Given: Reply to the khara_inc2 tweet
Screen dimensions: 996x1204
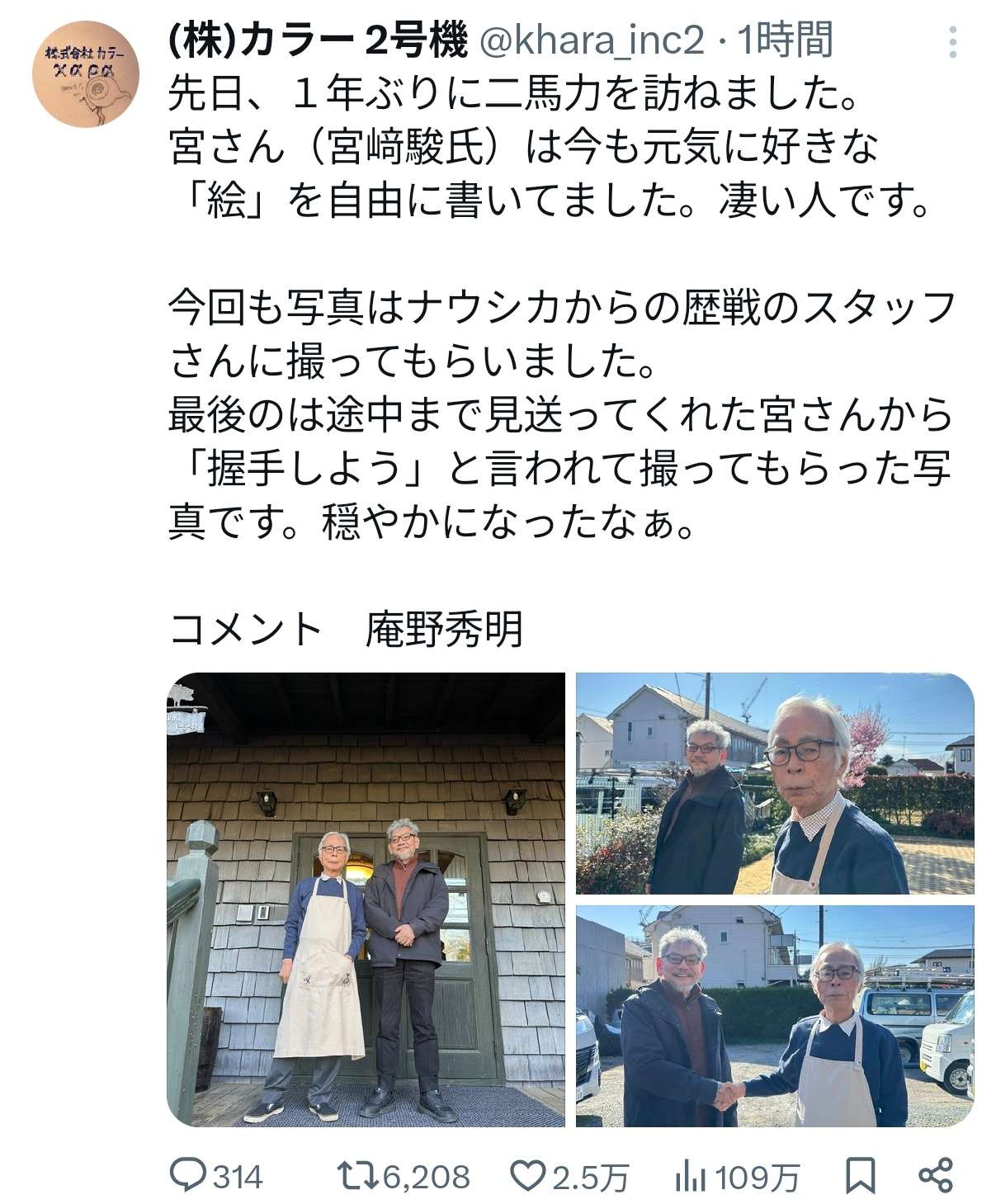Looking at the screenshot, I should point(187,1175).
